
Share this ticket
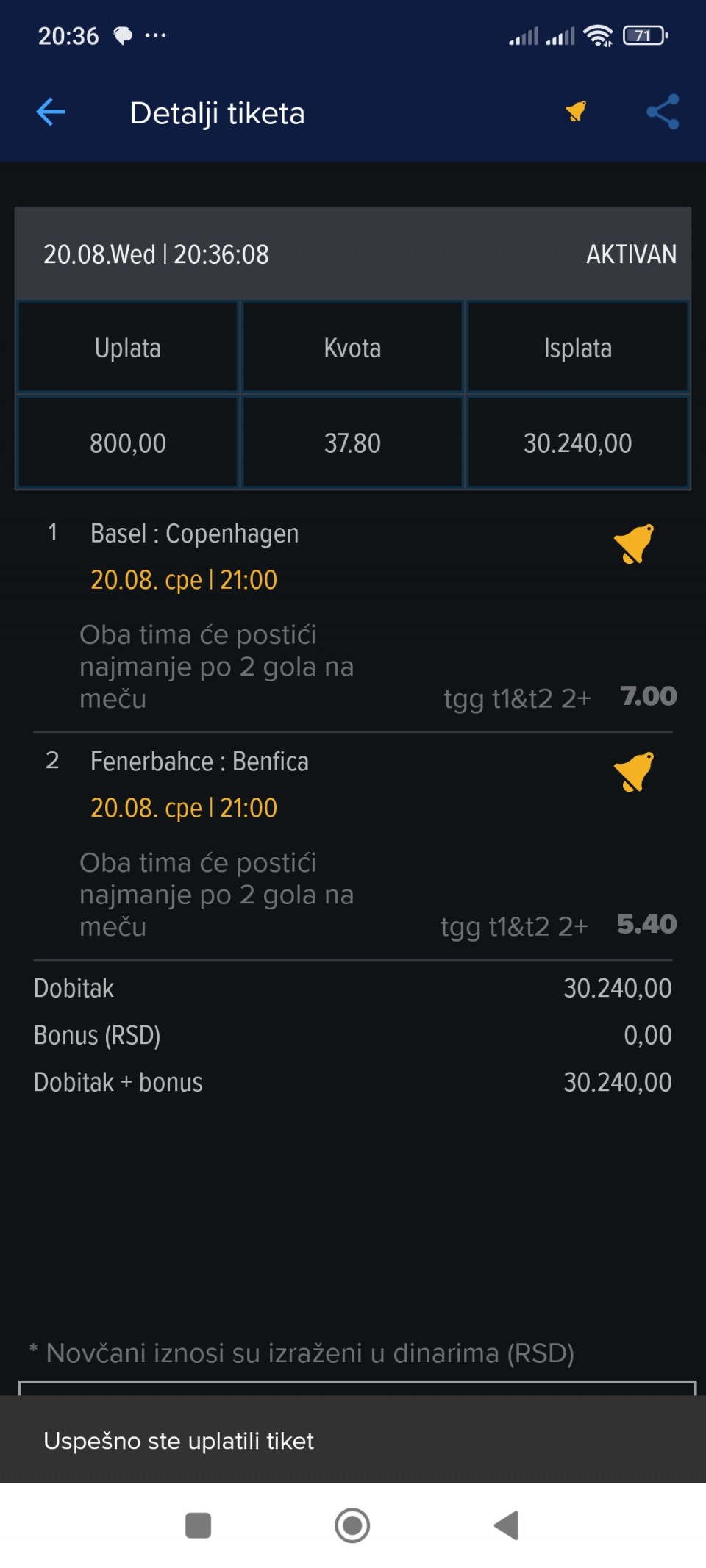[x=663, y=112]
